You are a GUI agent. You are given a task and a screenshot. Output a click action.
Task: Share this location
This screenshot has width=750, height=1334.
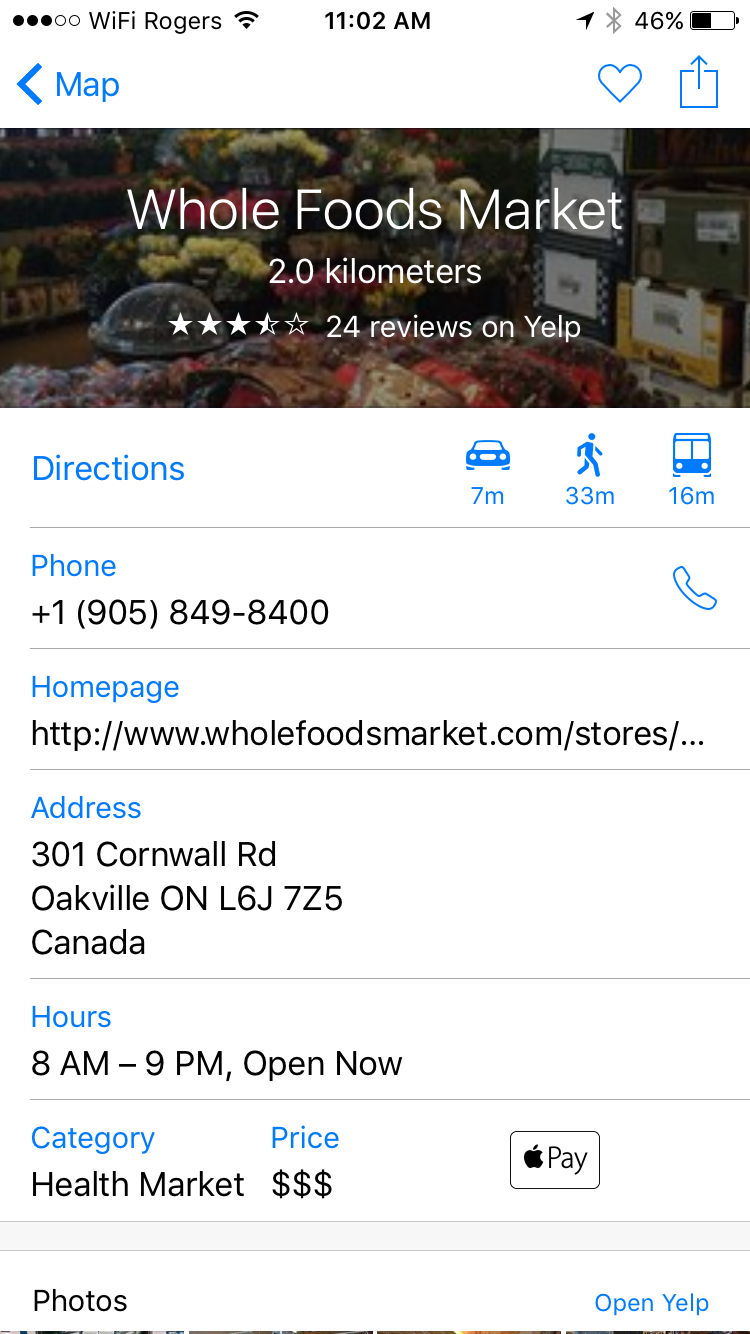(x=699, y=82)
